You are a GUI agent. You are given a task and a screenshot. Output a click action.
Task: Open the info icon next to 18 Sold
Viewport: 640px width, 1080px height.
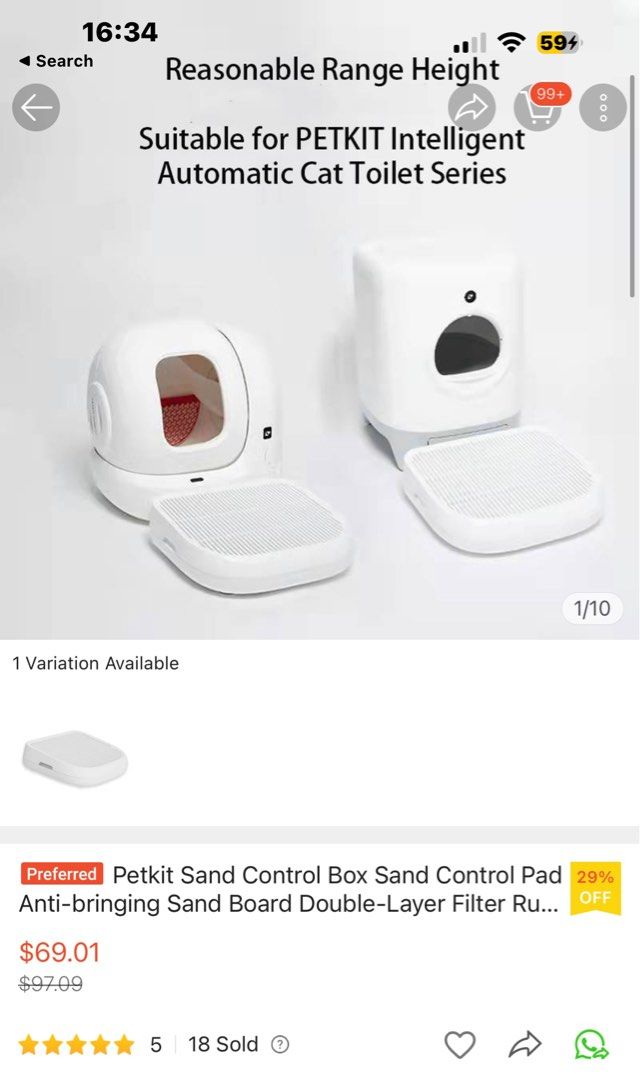point(280,1045)
